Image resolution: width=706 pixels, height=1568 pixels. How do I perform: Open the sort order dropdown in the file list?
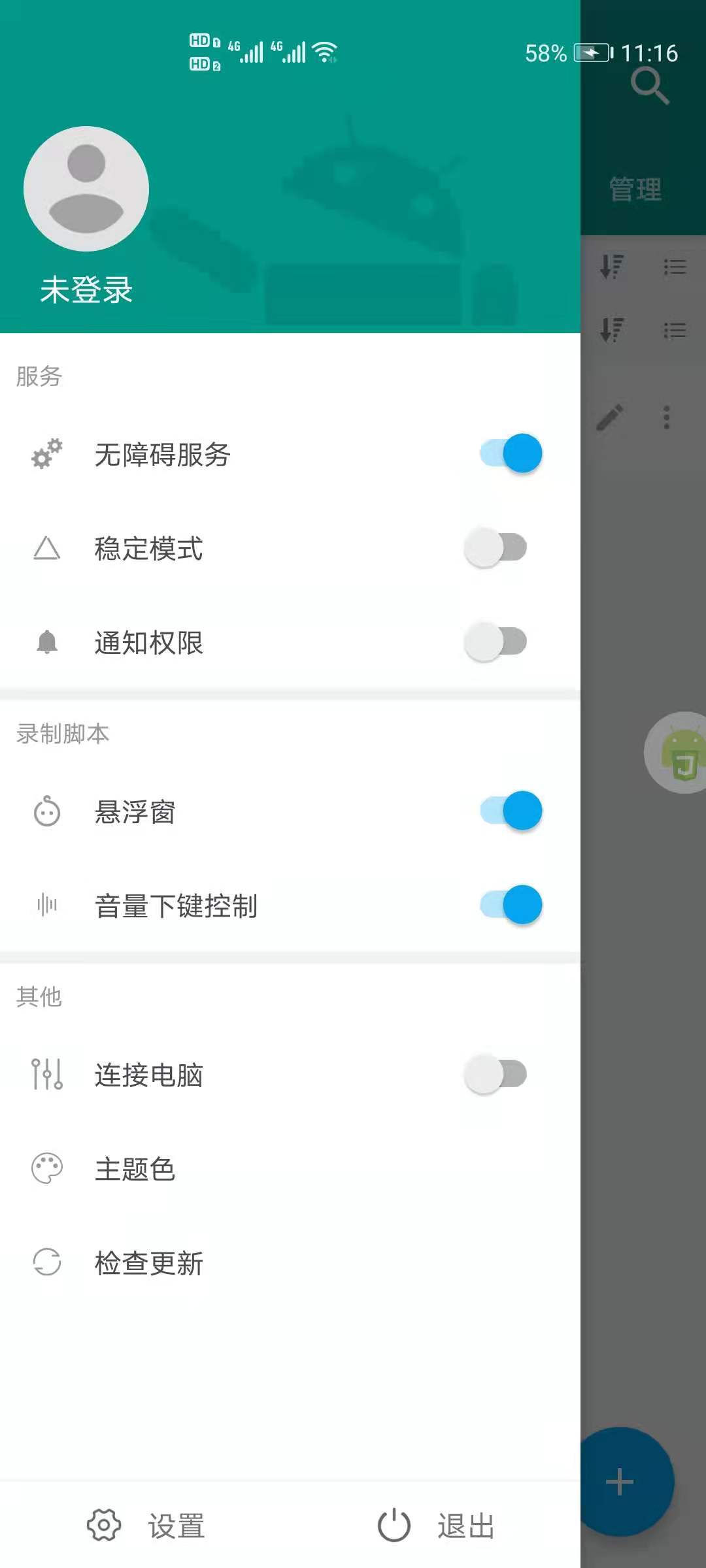click(611, 267)
